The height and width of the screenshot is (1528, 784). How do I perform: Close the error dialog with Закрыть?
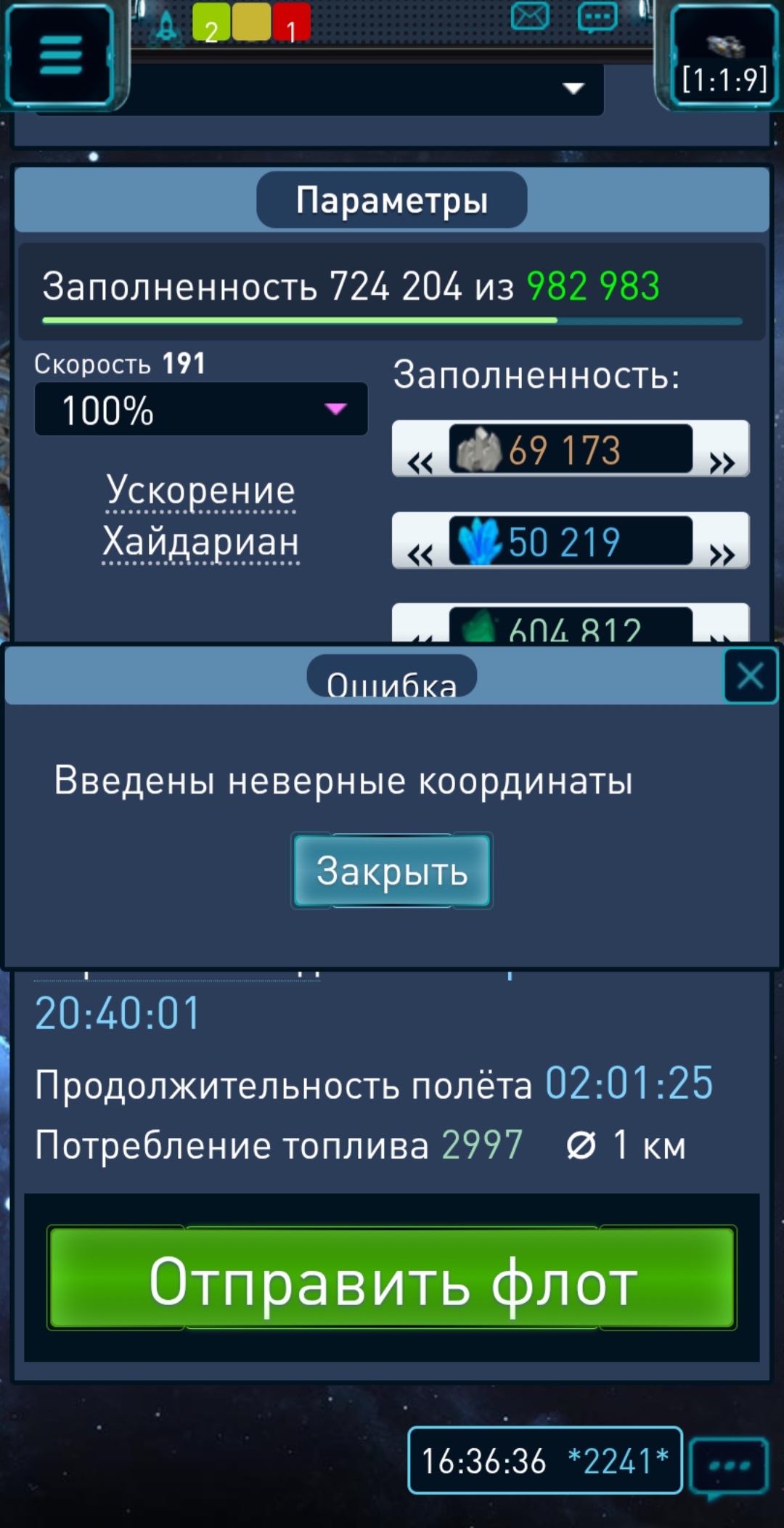click(x=392, y=871)
